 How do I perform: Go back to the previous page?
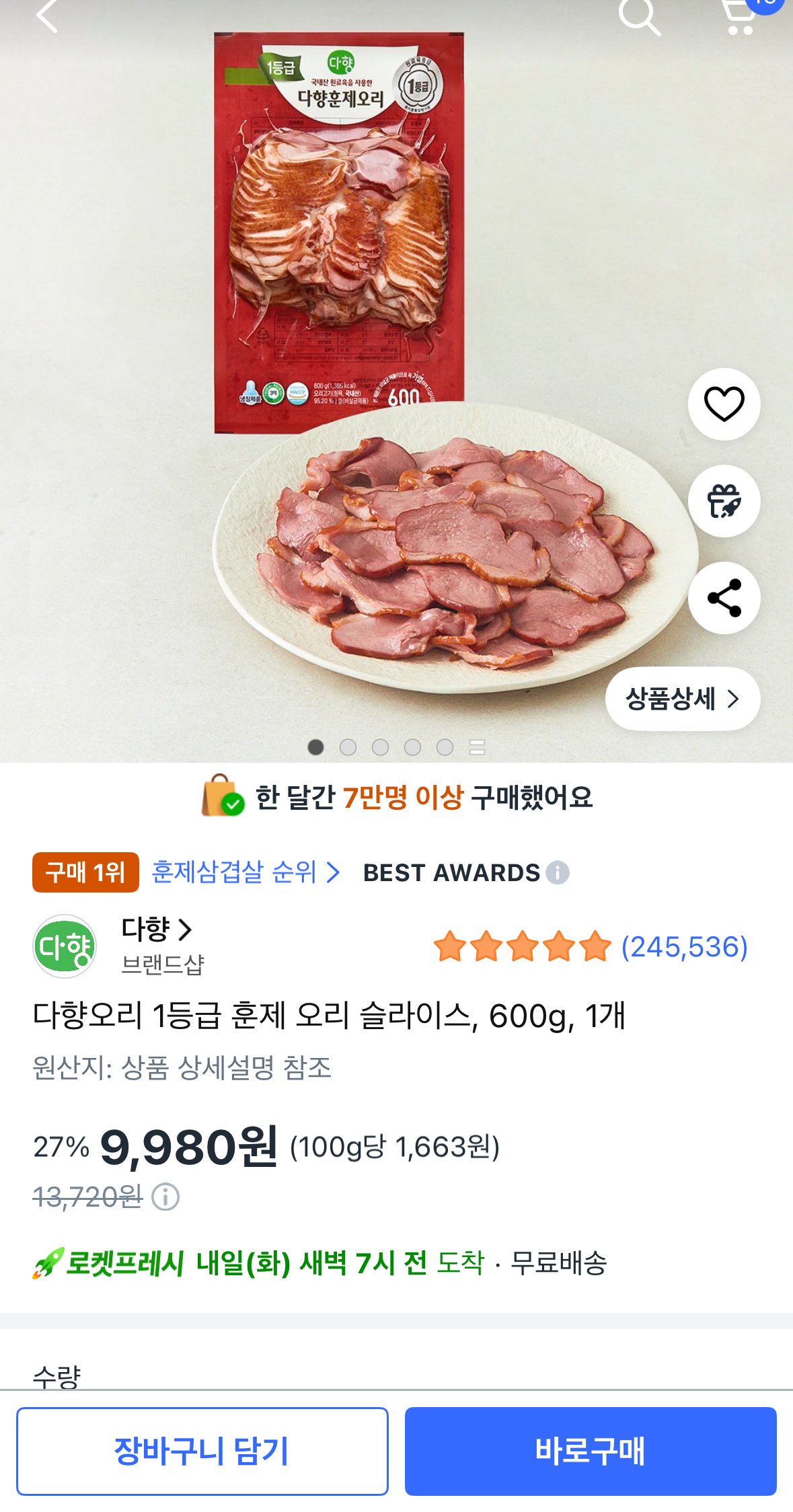coord(47,16)
